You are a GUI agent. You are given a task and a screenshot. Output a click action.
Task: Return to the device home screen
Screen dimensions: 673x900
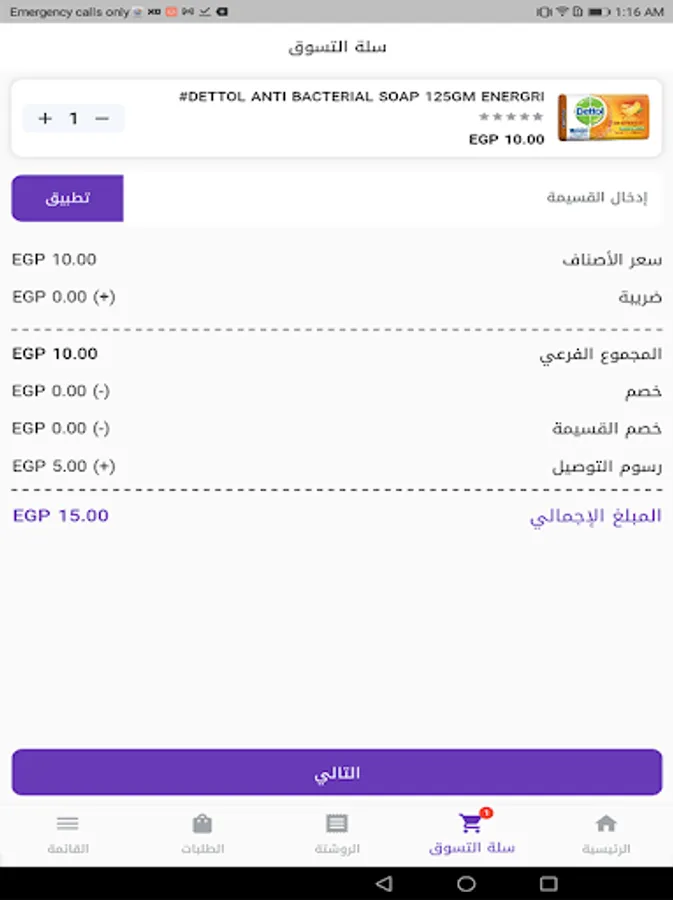(x=466, y=884)
